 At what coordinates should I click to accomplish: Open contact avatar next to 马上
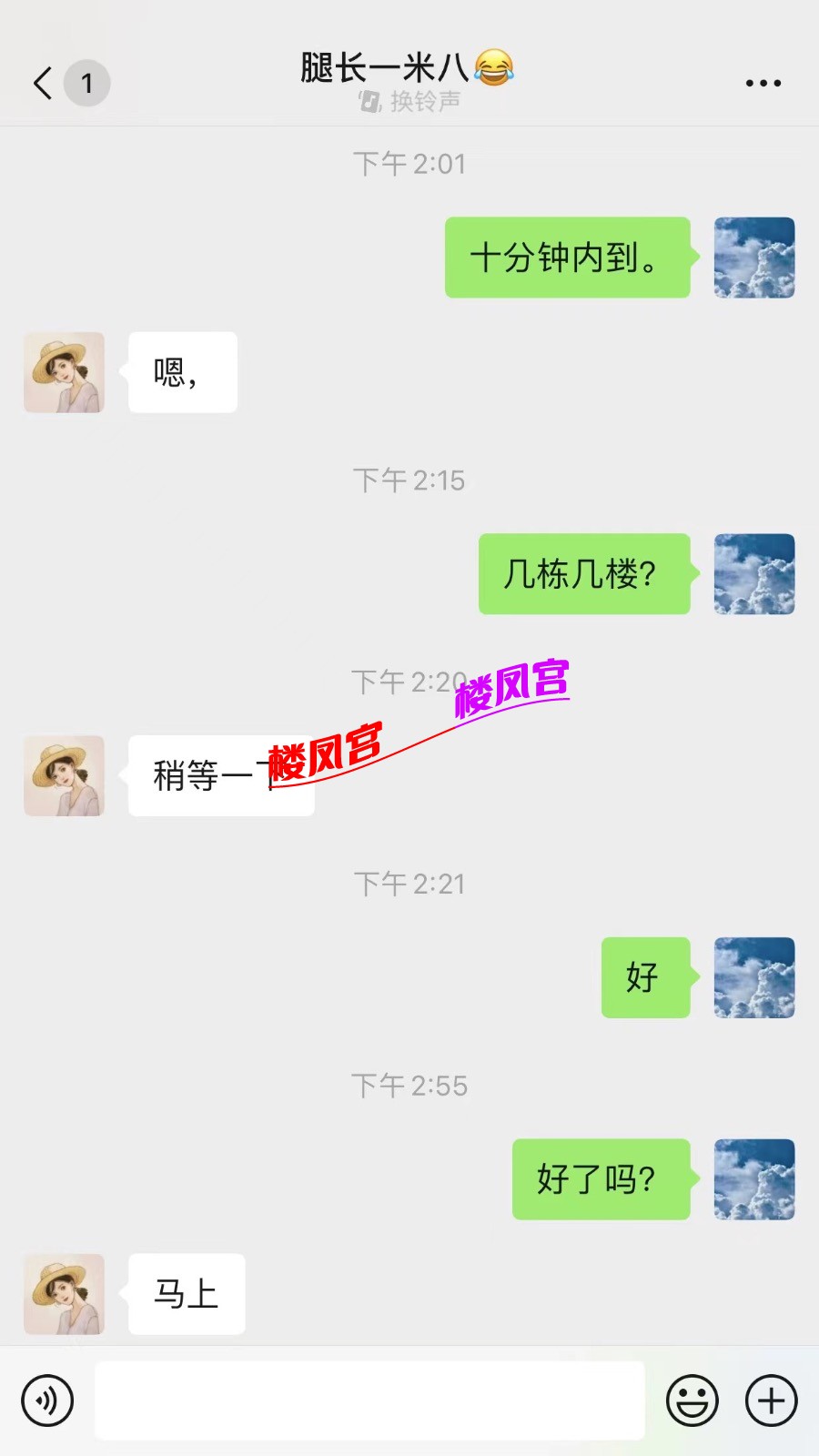(64, 1294)
